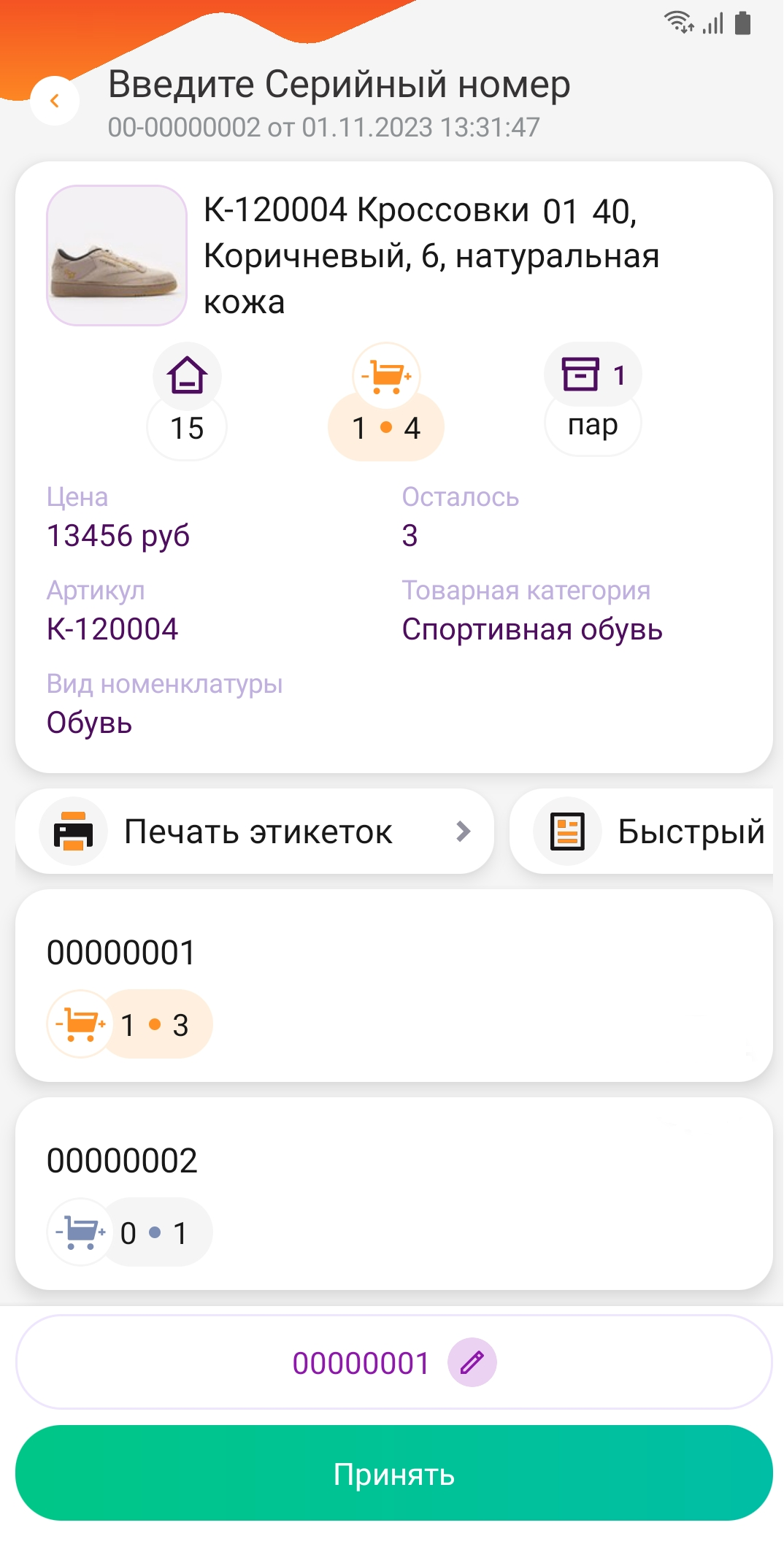784x1555 pixels.
Task: Tap the orange cart icon under serial 00000001
Action: point(80,1024)
